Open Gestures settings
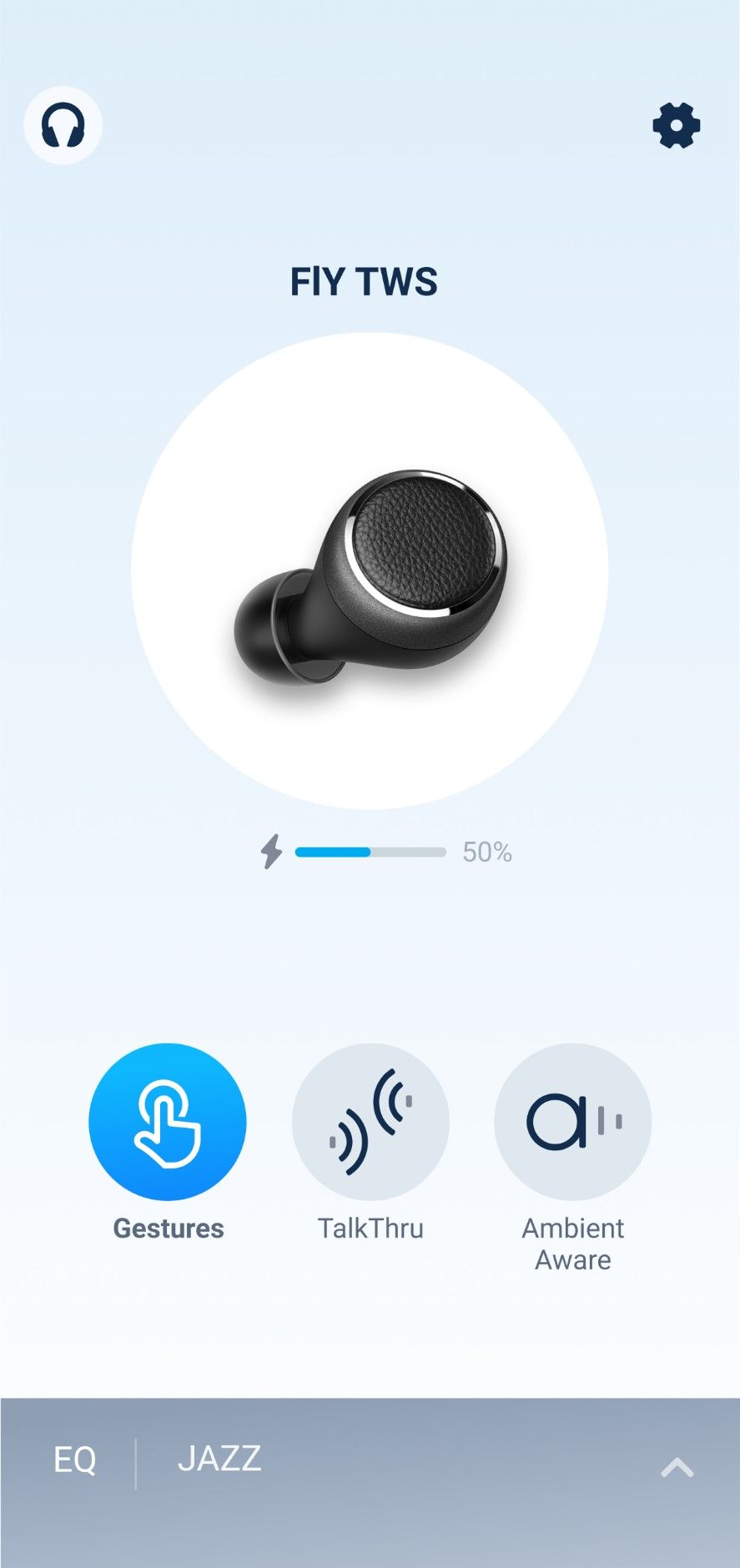This screenshot has height=1568, width=740. (168, 1122)
